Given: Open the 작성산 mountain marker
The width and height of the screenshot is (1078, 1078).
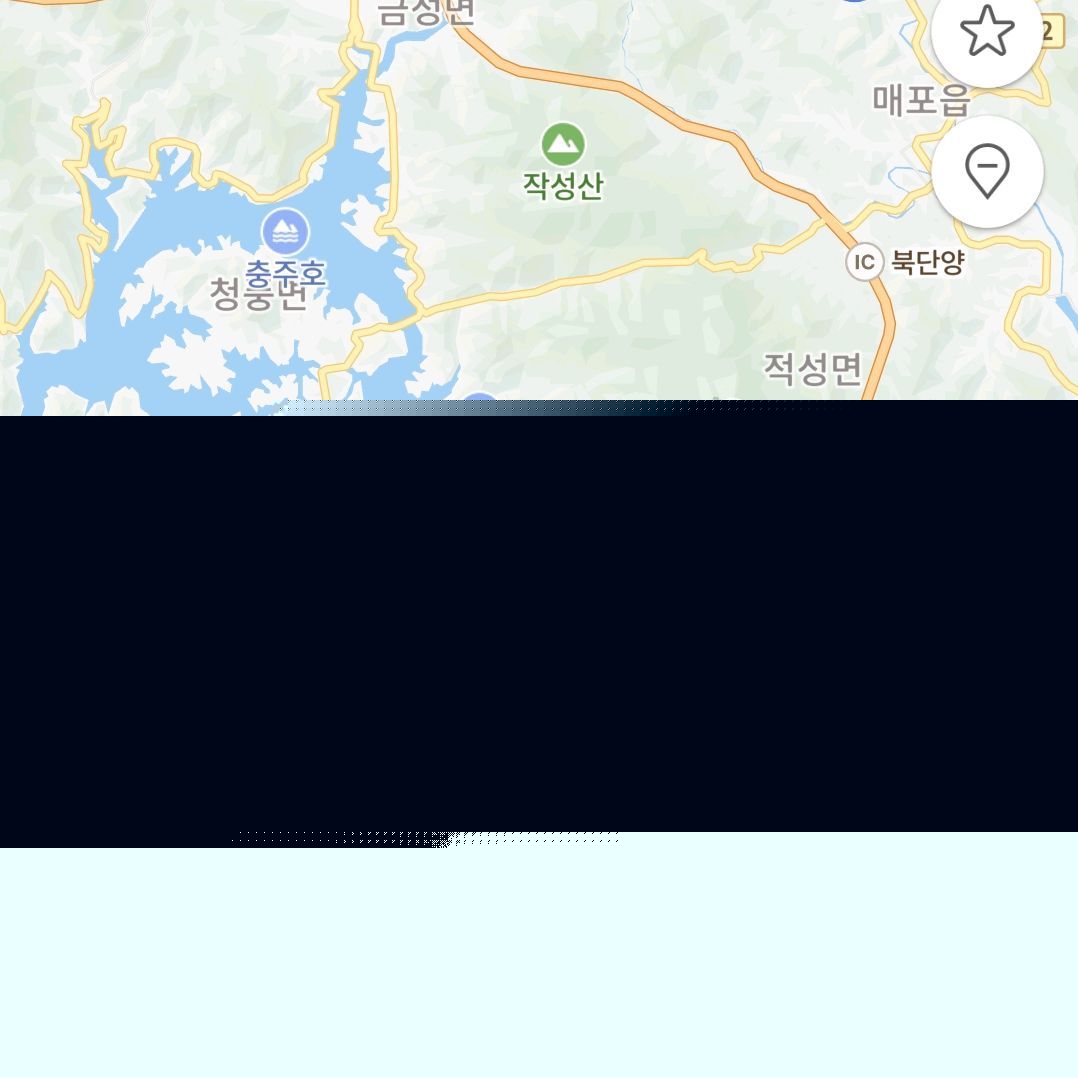Looking at the screenshot, I should tap(563, 145).
